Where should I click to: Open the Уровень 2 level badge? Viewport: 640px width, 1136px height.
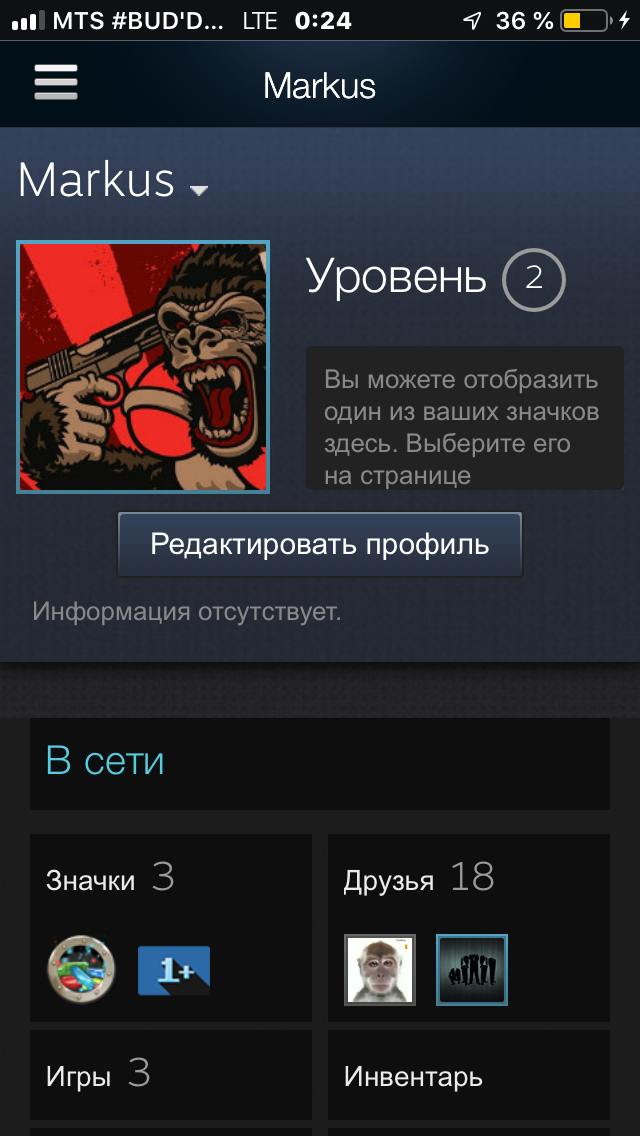pos(533,280)
